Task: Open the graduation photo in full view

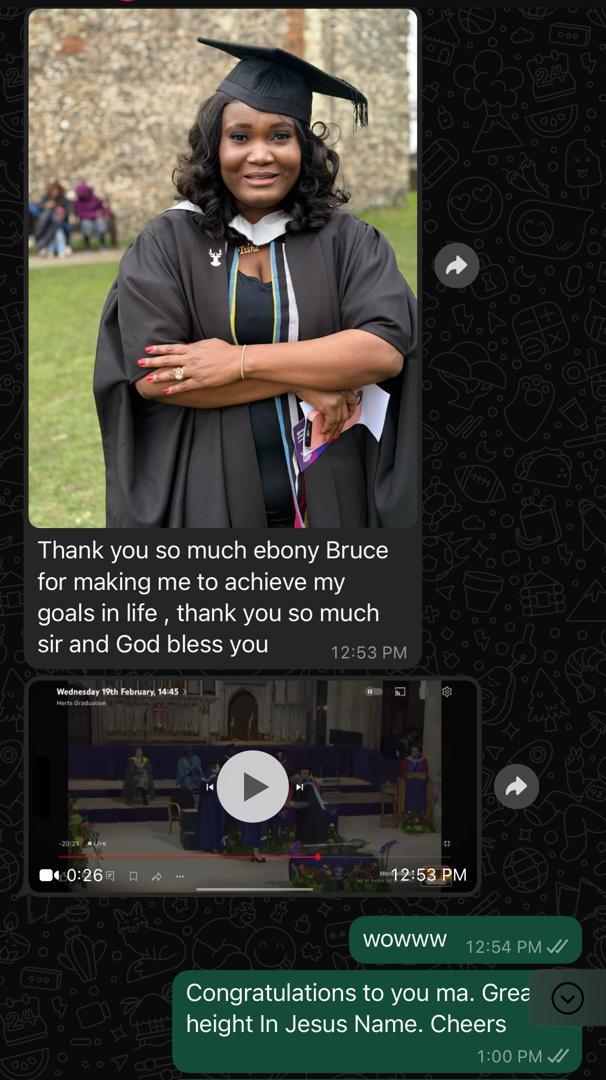Action: point(222,268)
